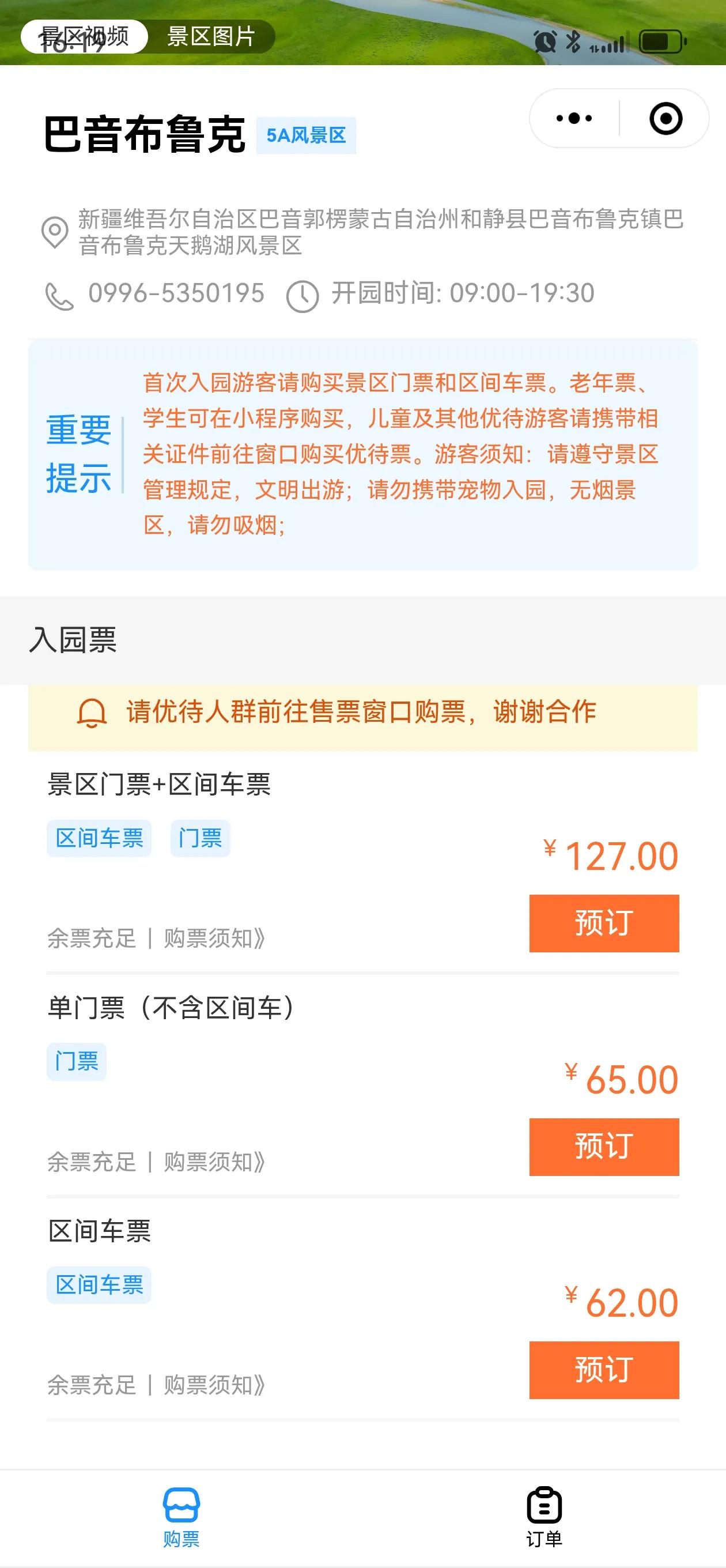Switch to the 订单 tab
Image resolution: width=726 pixels, height=1568 pixels.
click(544, 1517)
